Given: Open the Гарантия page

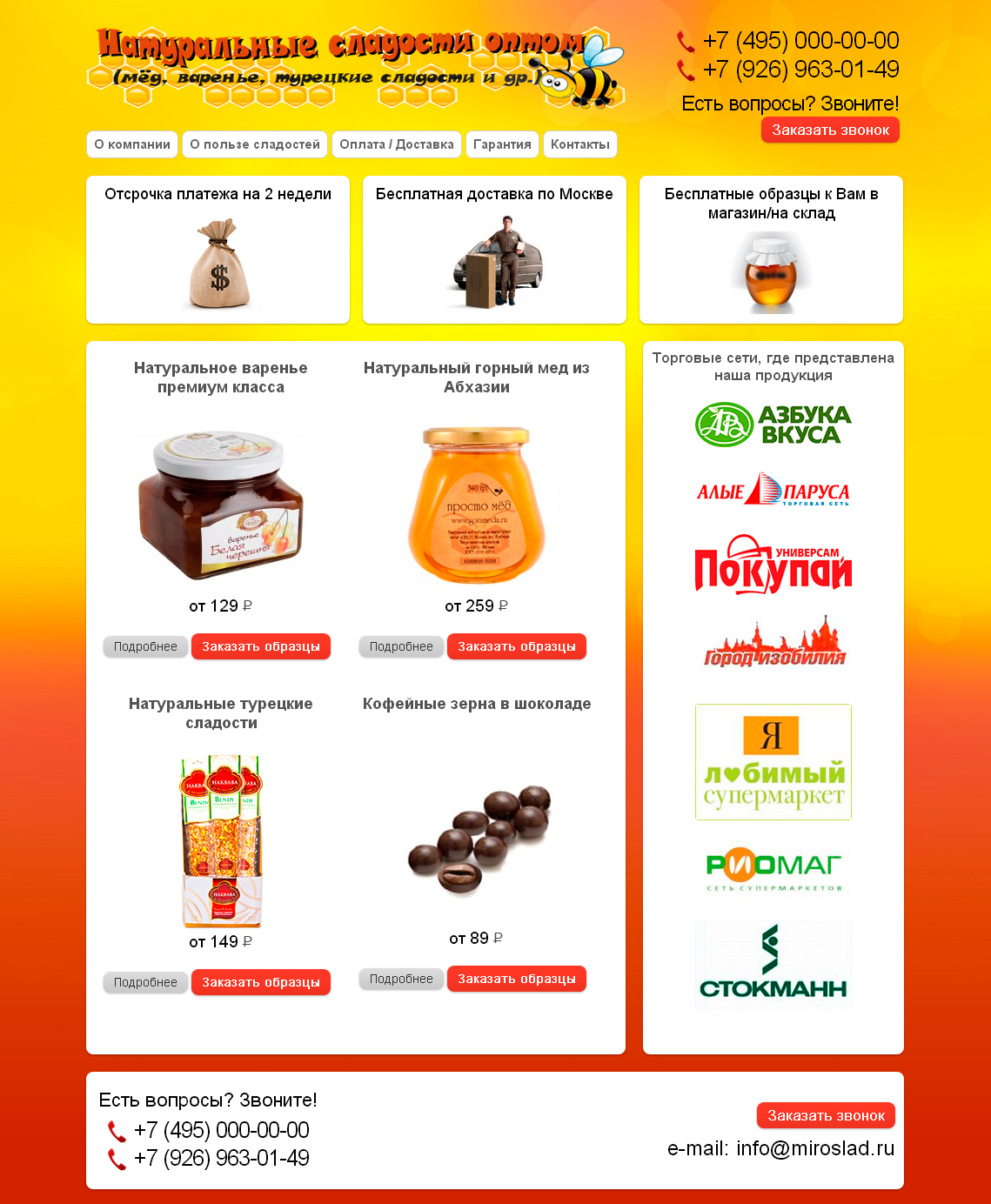Looking at the screenshot, I should click(x=502, y=144).
